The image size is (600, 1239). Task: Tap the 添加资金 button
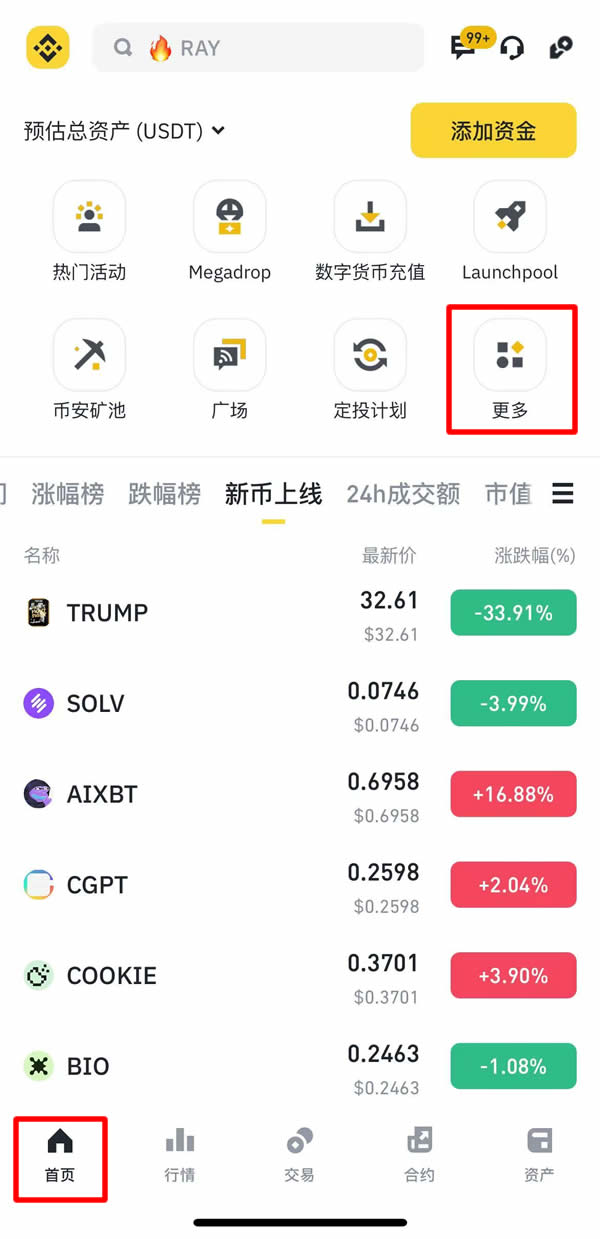click(x=493, y=131)
